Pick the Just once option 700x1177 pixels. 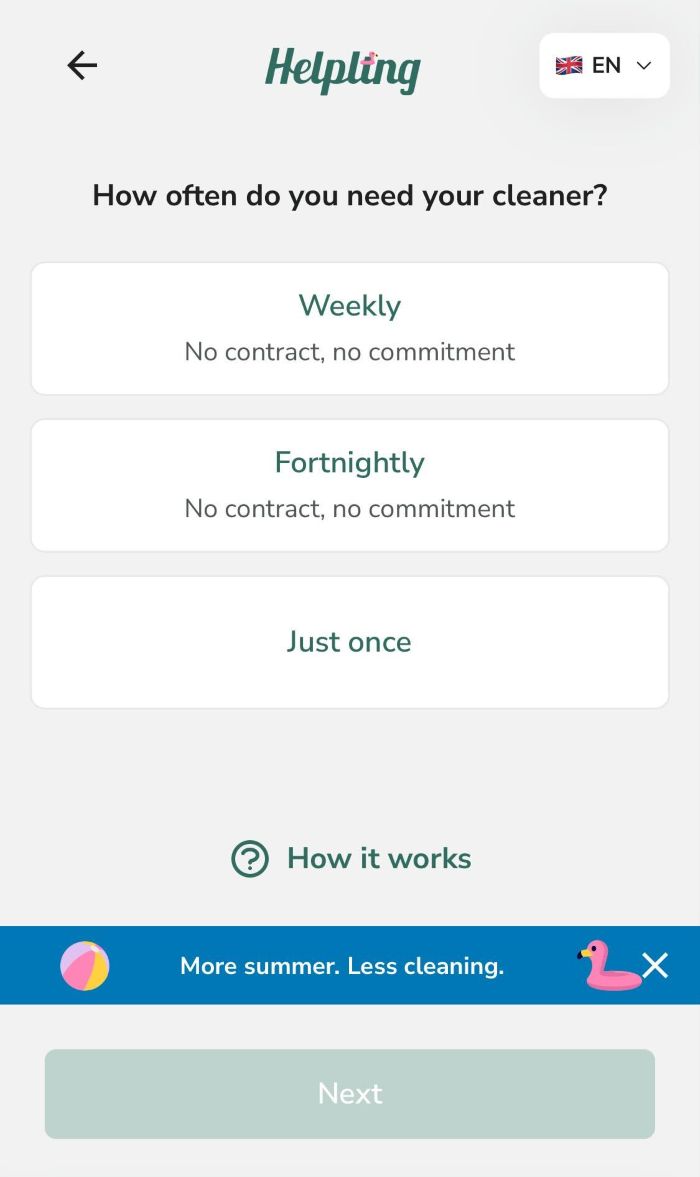(x=350, y=642)
